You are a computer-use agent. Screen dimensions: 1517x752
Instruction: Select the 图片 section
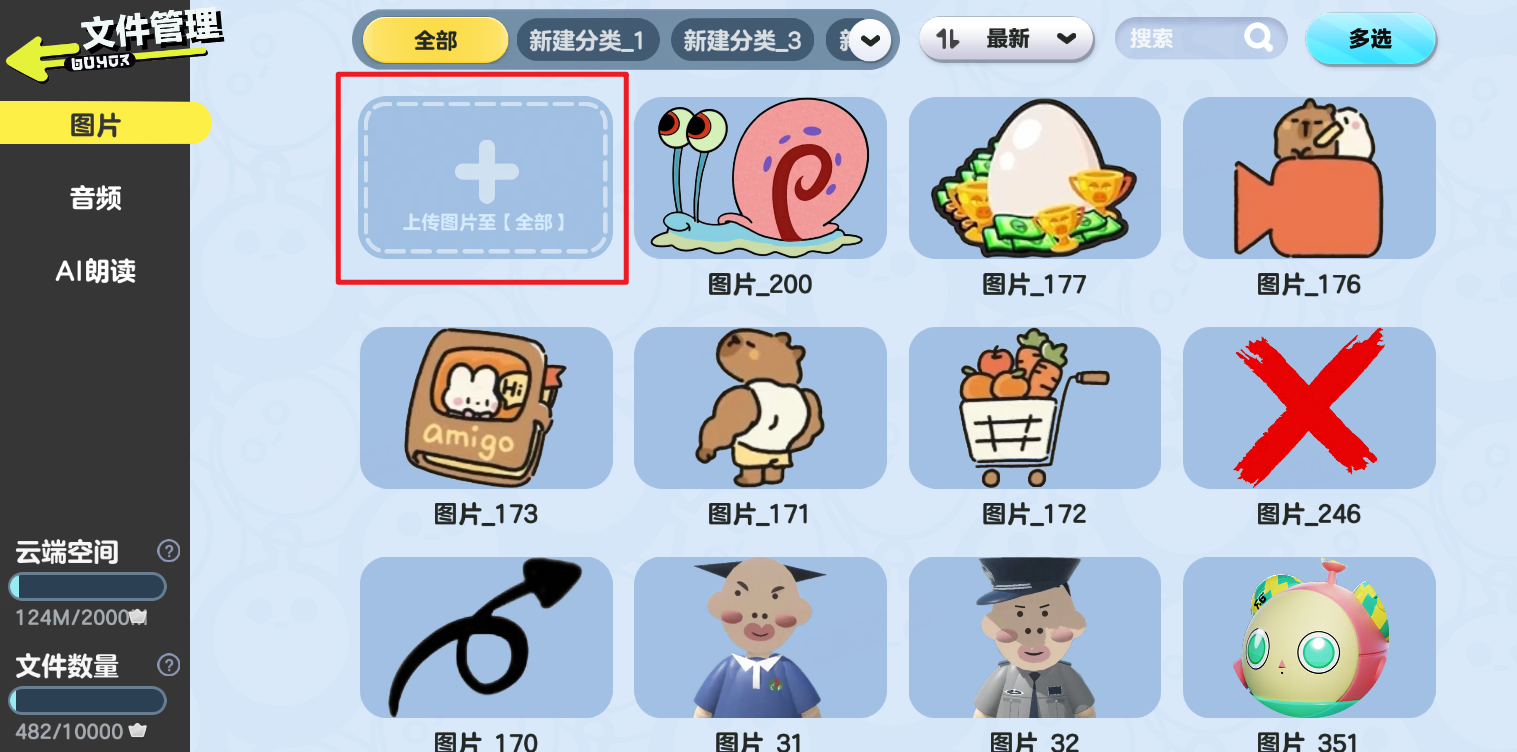click(97, 125)
